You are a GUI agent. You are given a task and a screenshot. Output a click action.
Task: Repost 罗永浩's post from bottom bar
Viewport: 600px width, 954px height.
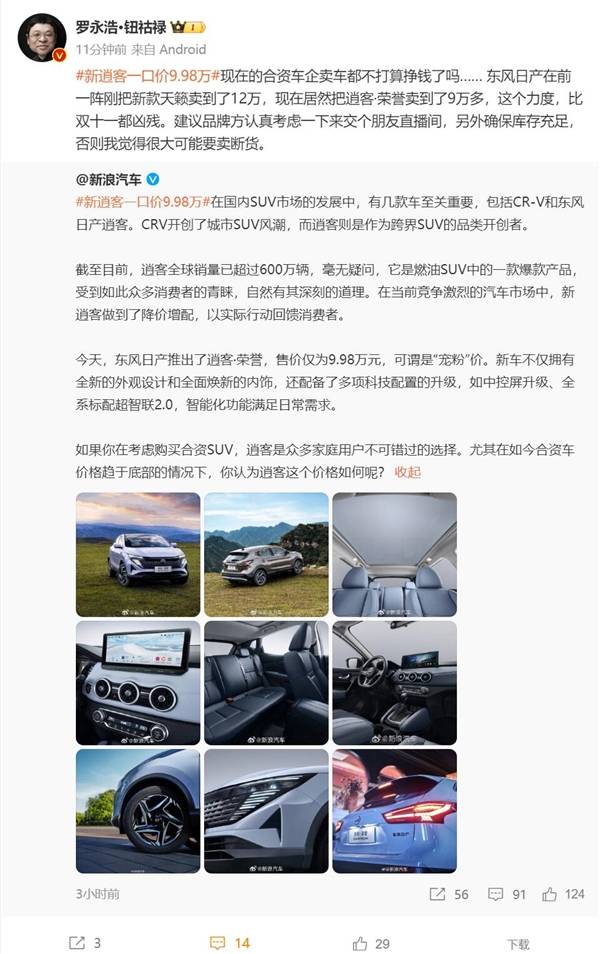tap(85, 942)
